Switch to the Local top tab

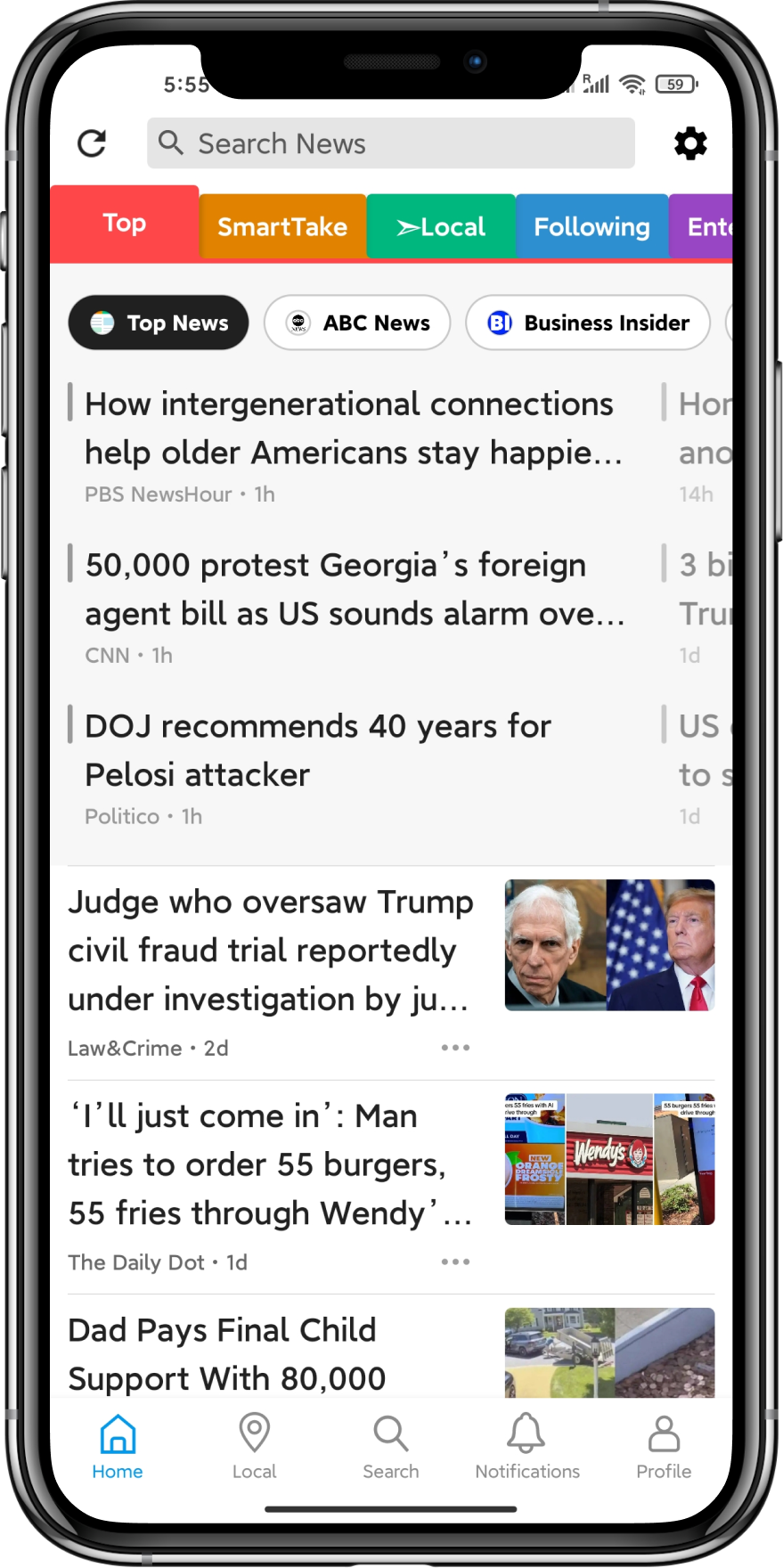[x=441, y=227]
